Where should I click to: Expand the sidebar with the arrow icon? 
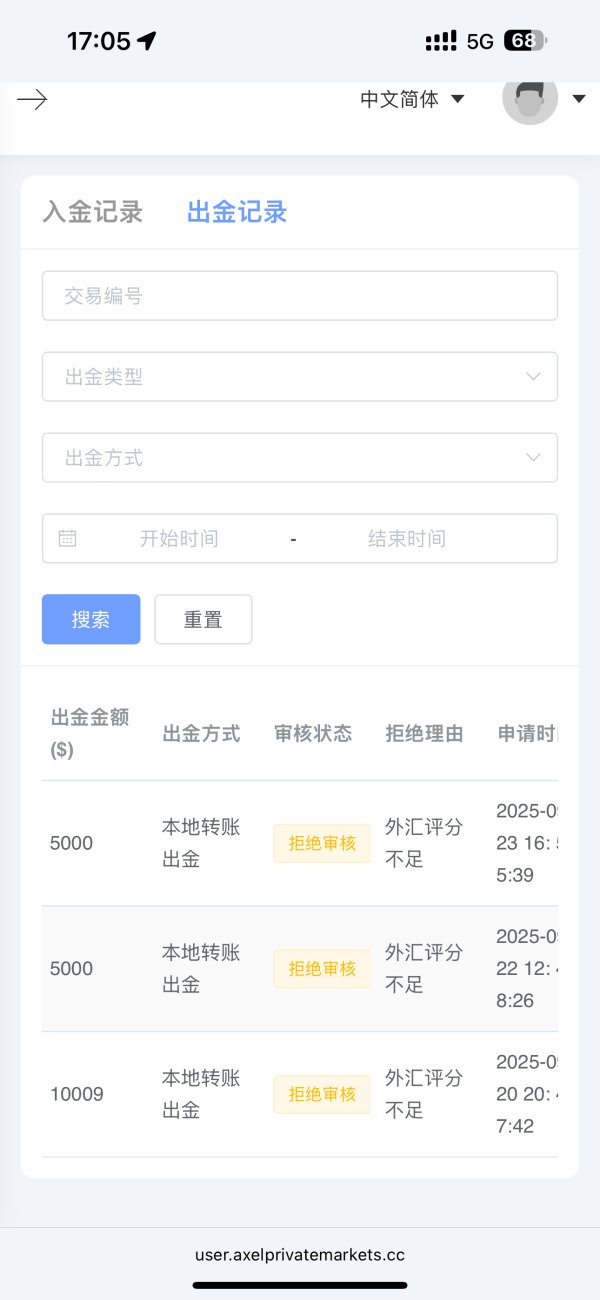[32, 99]
